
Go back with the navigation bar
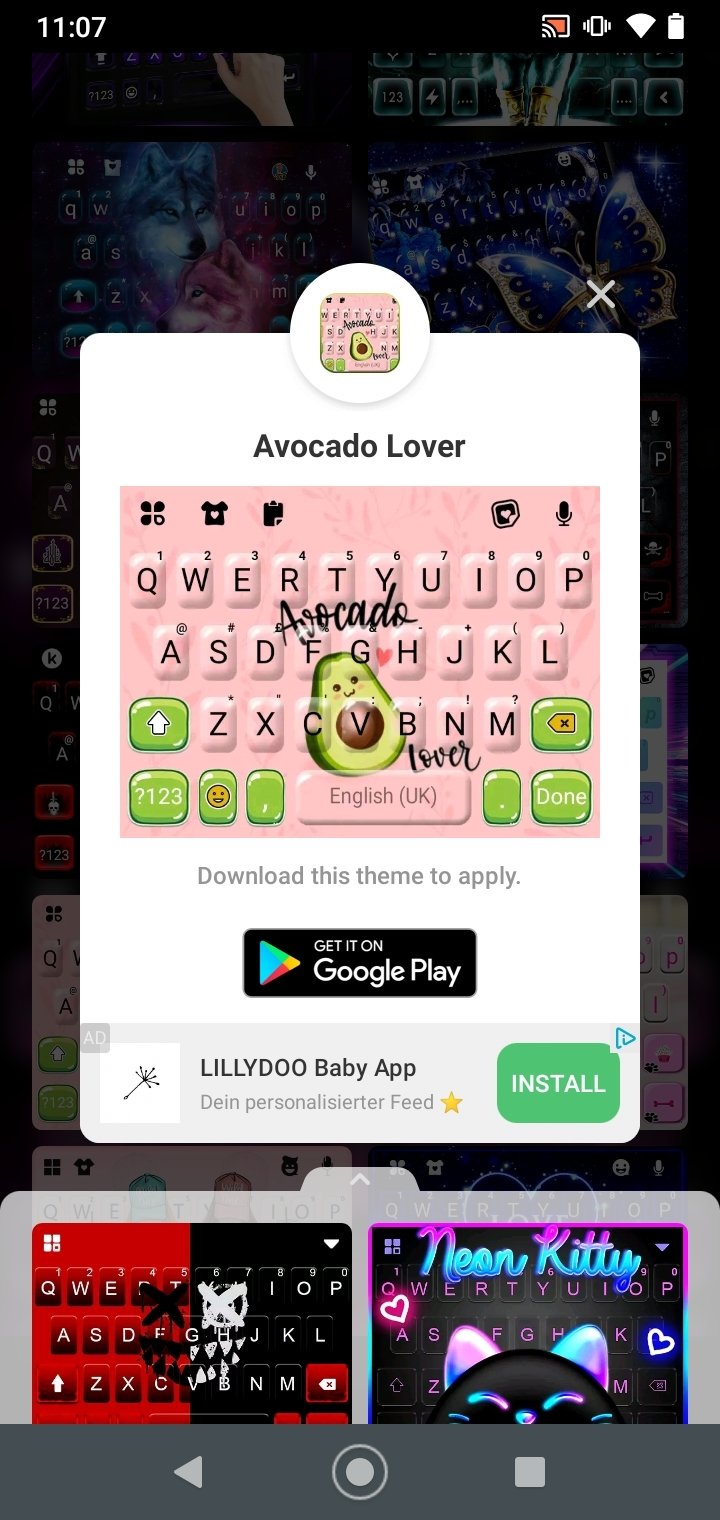point(188,1472)
